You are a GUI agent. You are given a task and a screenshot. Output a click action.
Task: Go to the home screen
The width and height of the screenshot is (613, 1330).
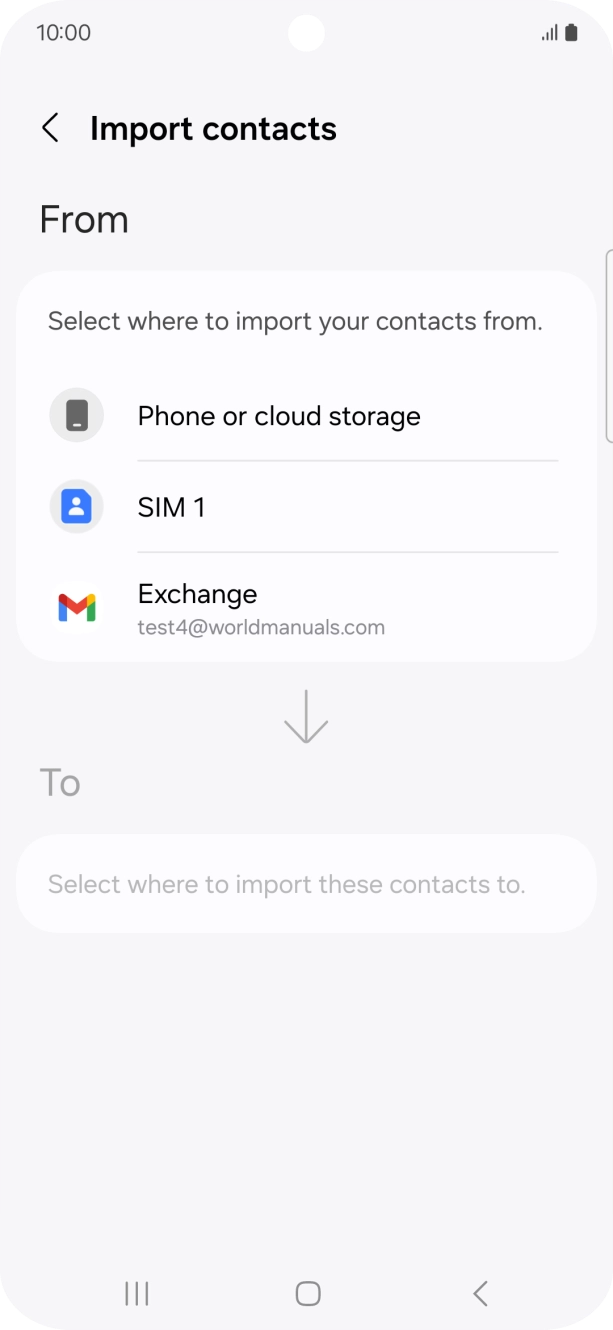coord(308,1293)
